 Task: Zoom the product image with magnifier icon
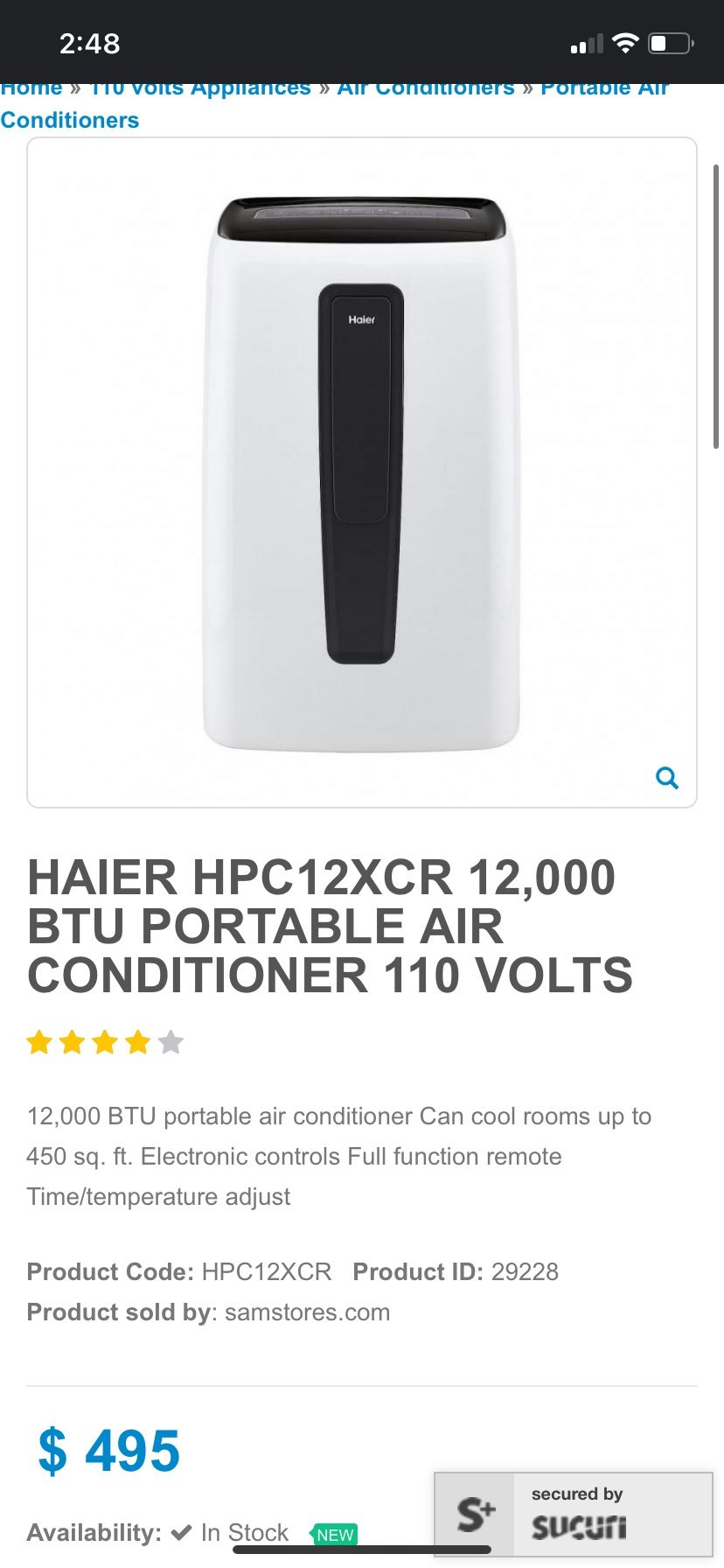(x=667, y=778)
